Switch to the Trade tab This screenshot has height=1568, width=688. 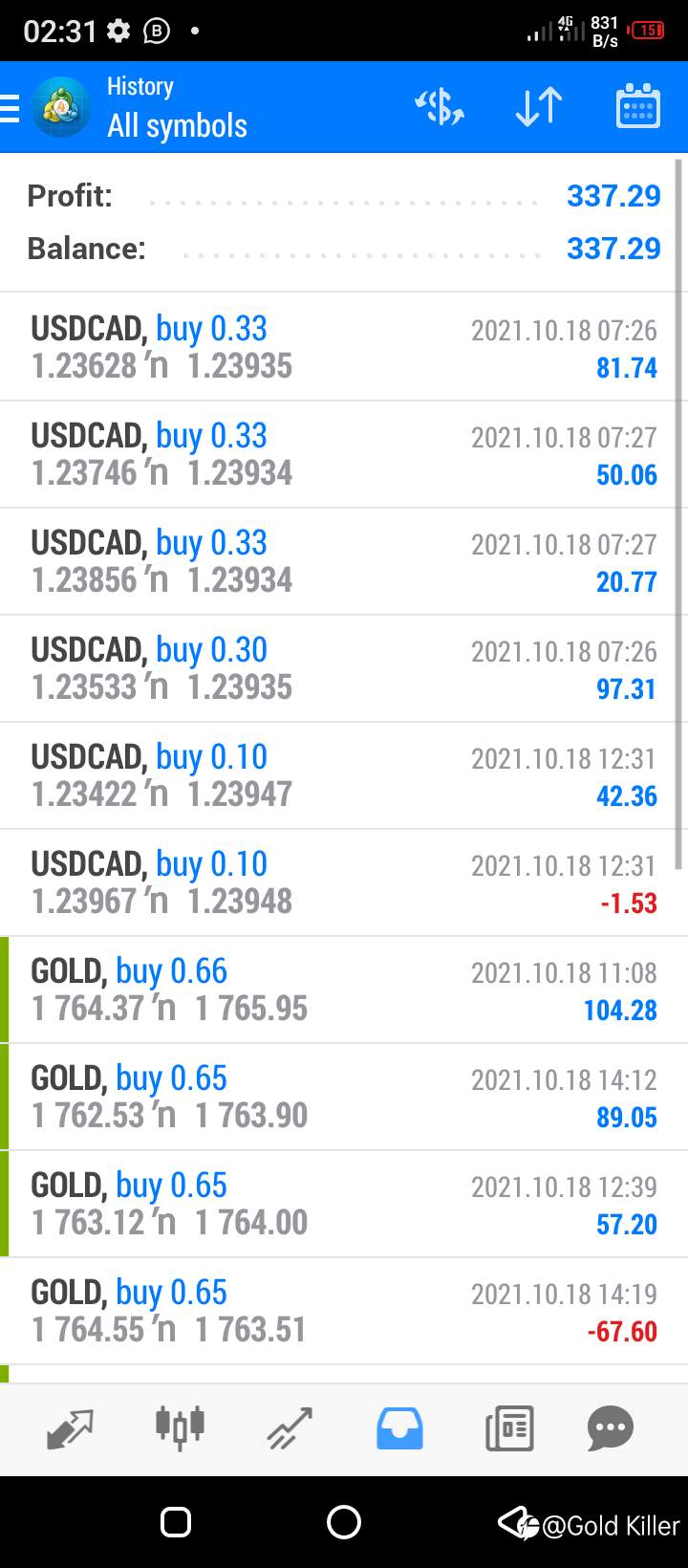[x=290, y=1428]
